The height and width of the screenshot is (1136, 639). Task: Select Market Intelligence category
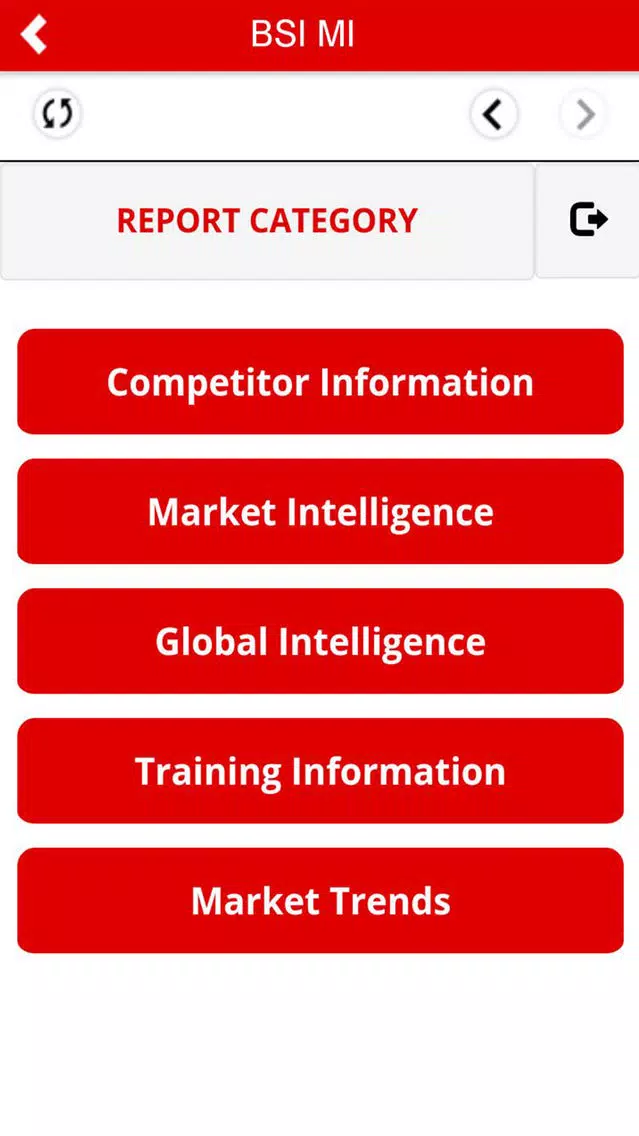(320, 512)
